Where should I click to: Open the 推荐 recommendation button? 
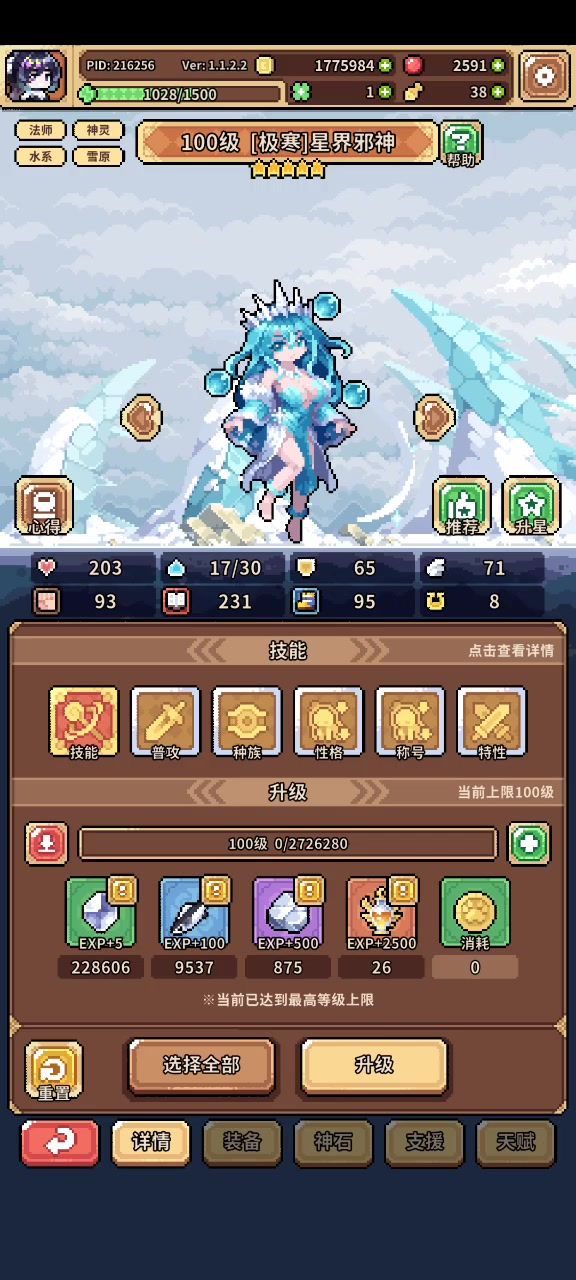(x=462, y=506)
